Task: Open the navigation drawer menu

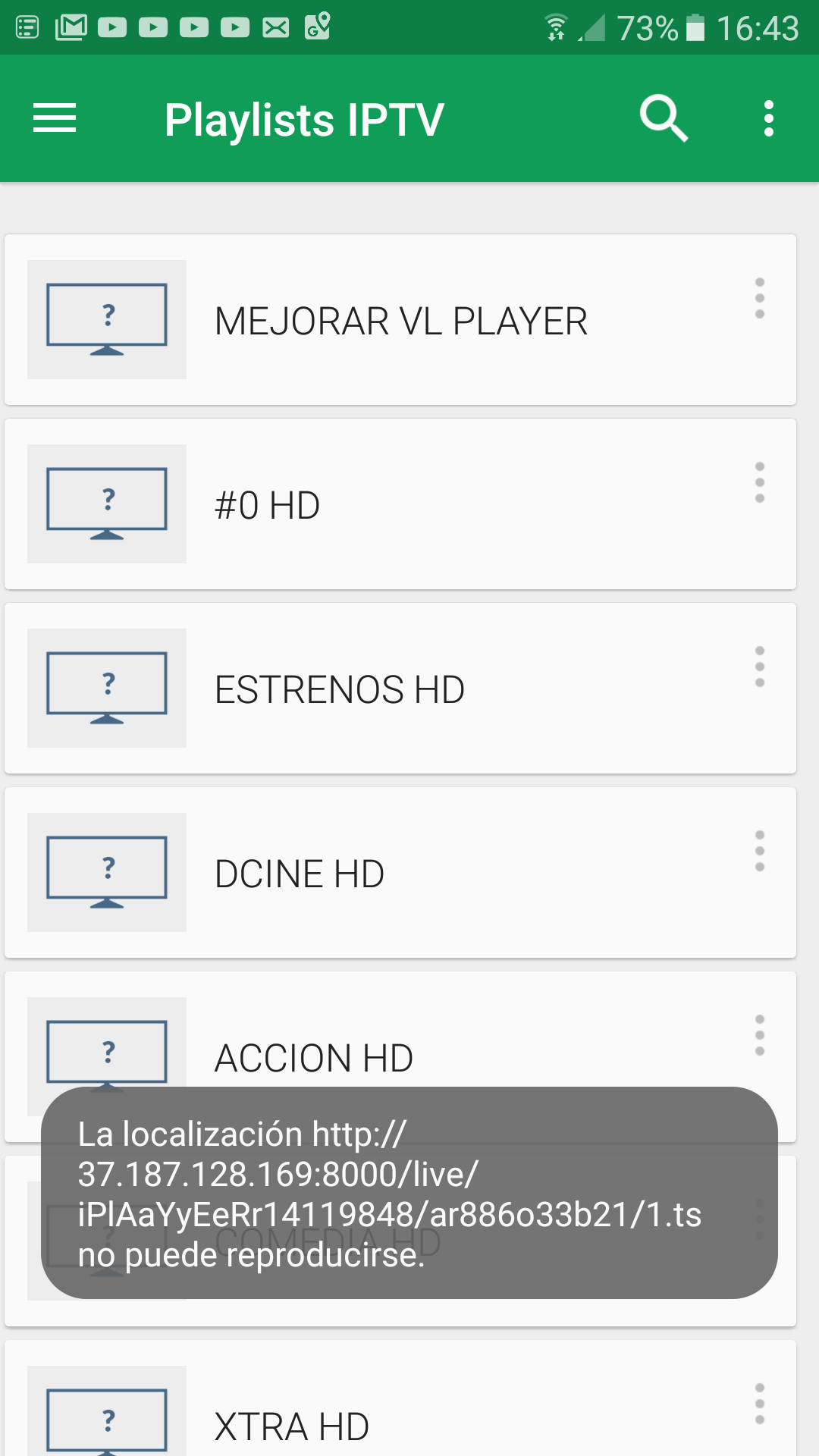Action: [55, 118]
